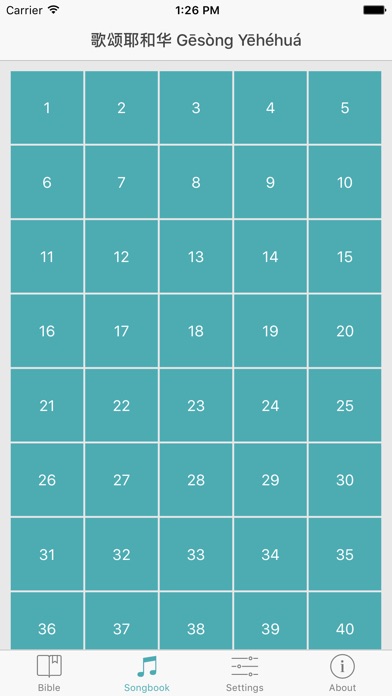Open the Settings tab
The image size is (392, 696).
click(245, 673)
